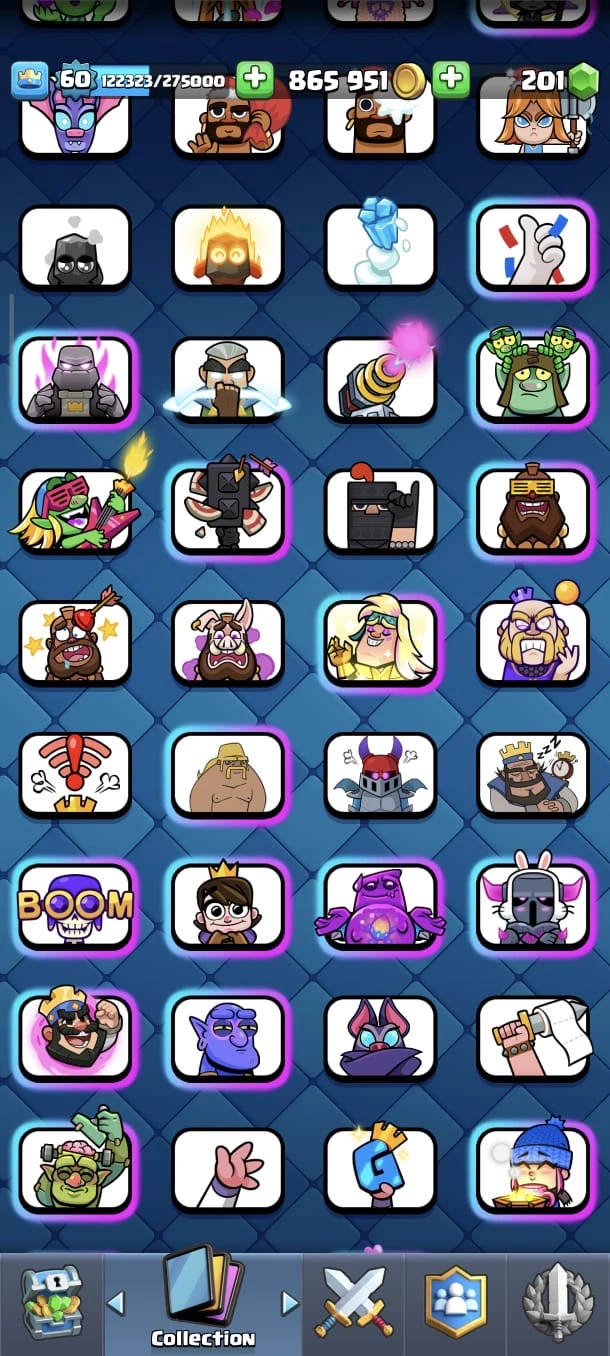Pick the P.E.K.K.A with bunny ears emote
Viewport: 610px width, 1356px height.
[x=532, y=906]
